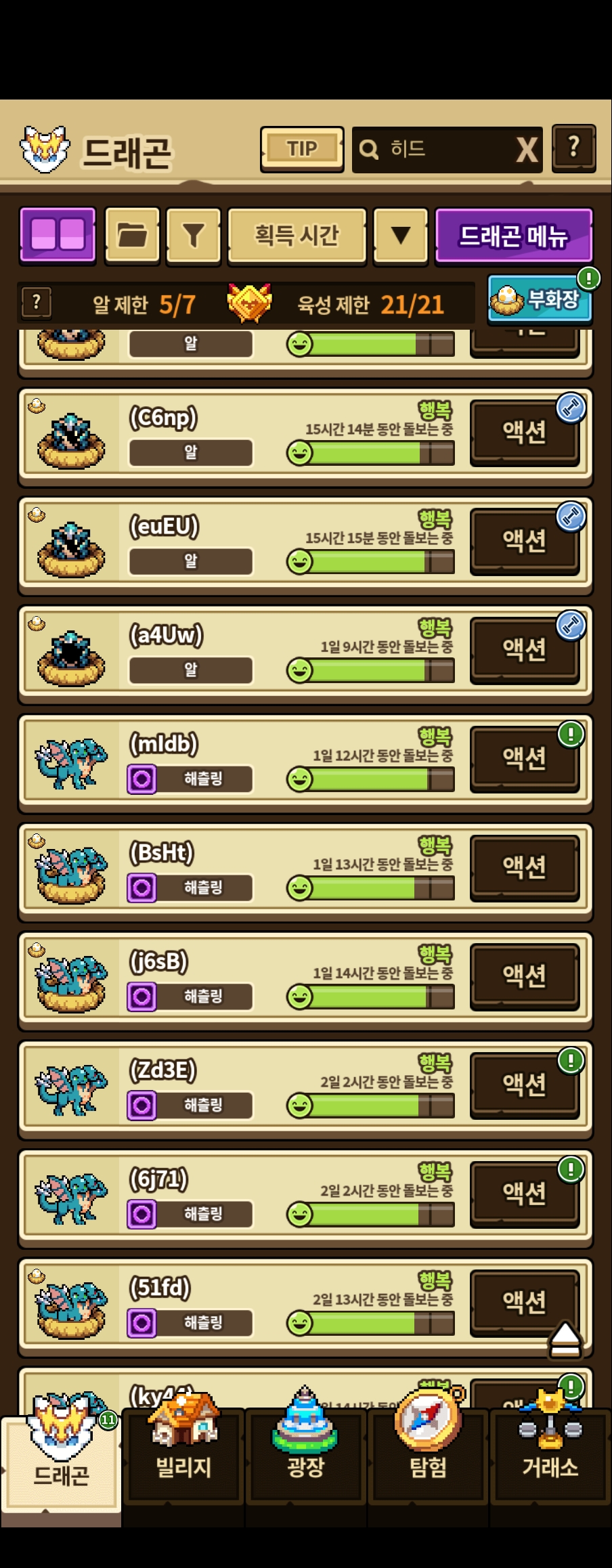Open the 부화장 hatchery

tap(540, 299)
